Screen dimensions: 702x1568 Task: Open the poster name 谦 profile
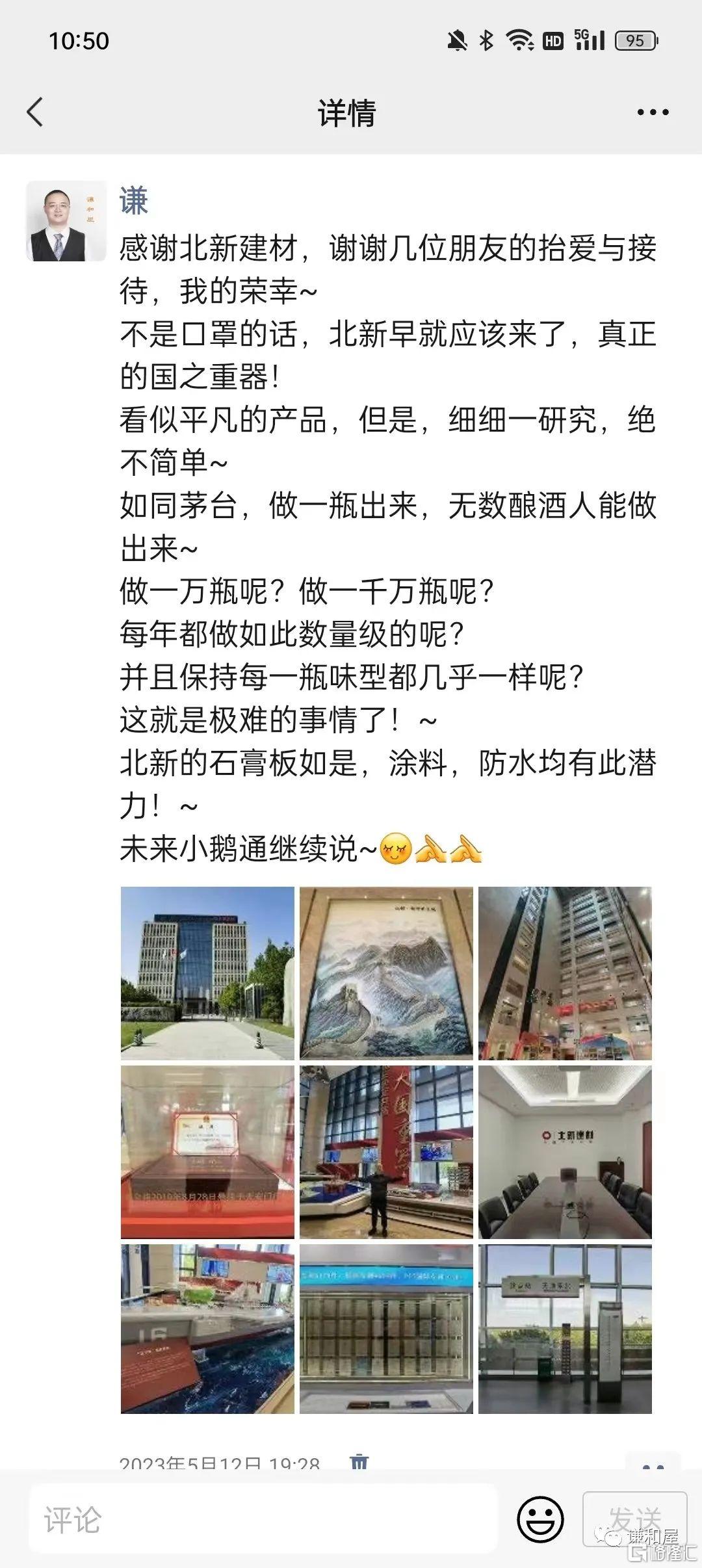click(134, 201)
